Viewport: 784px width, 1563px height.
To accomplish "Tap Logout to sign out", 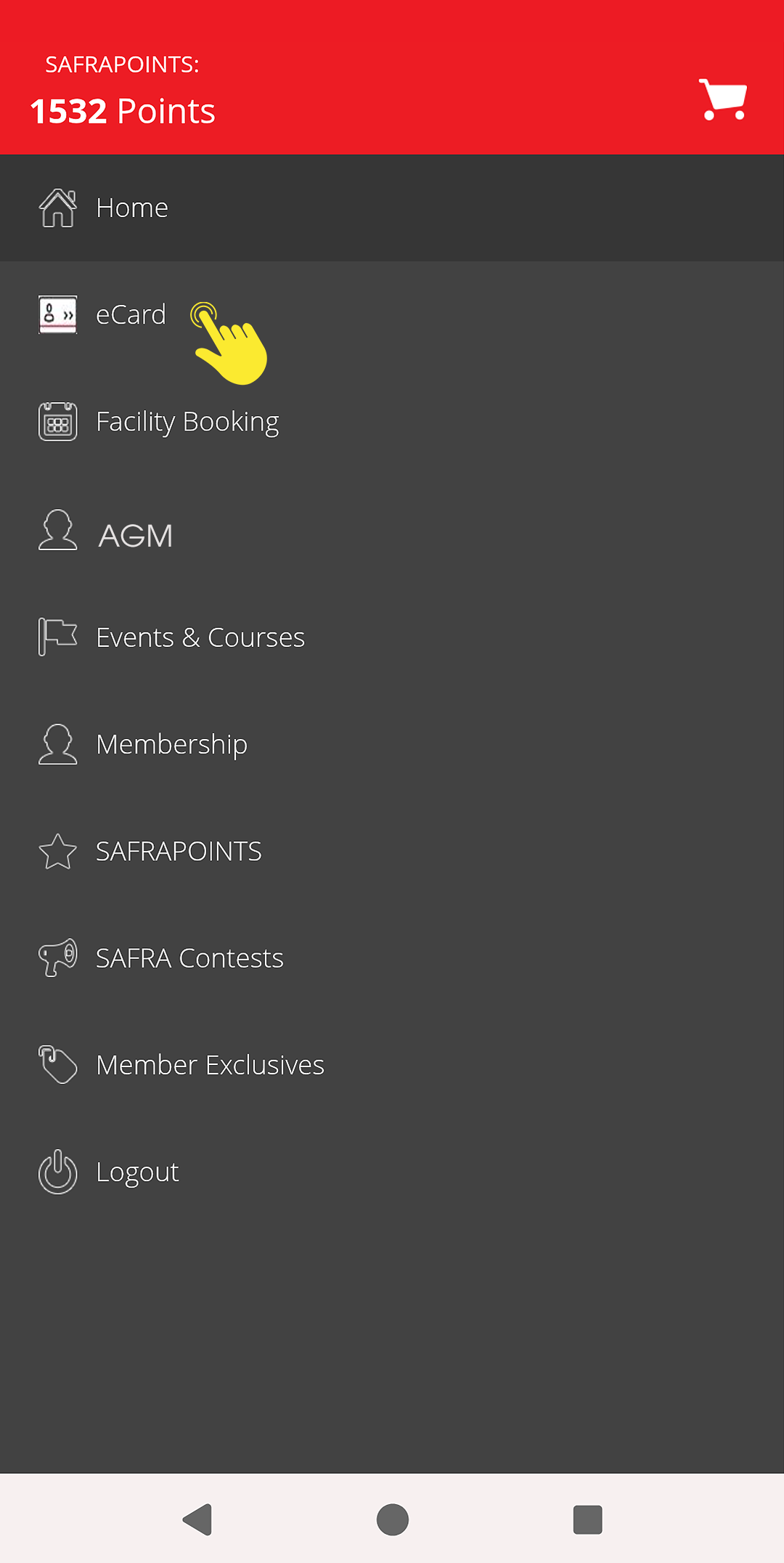I will 137,1172.
